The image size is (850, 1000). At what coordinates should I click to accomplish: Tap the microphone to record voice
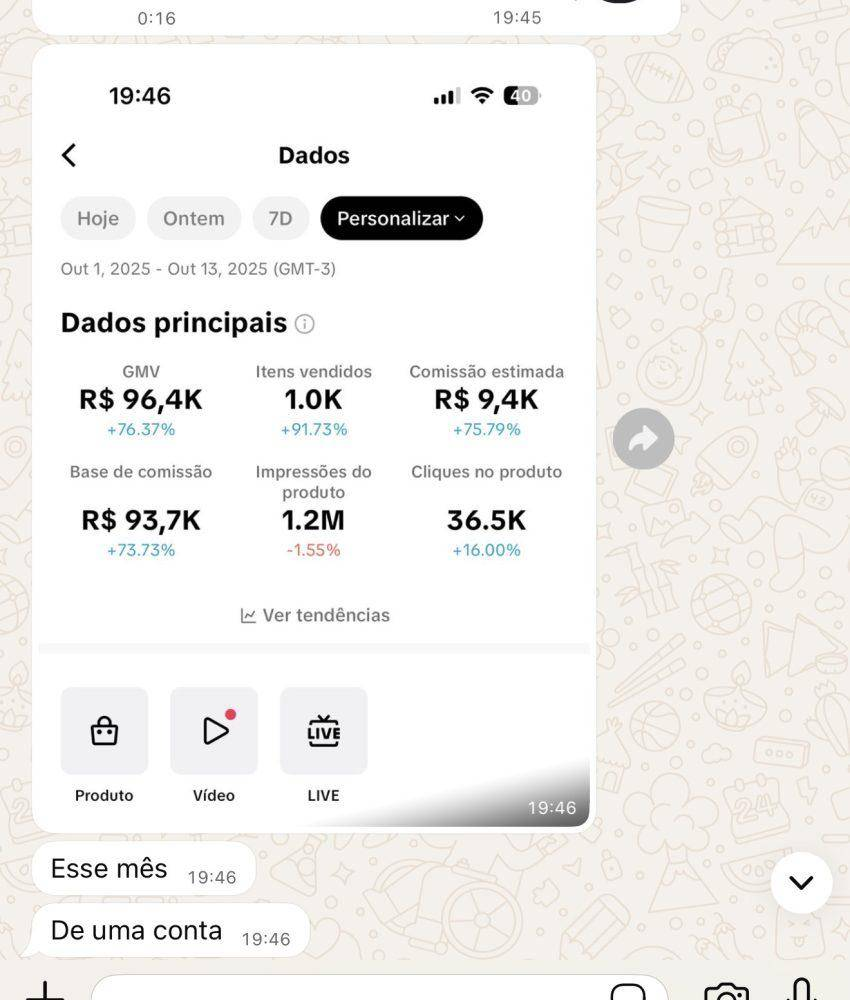tap(801, 990)
